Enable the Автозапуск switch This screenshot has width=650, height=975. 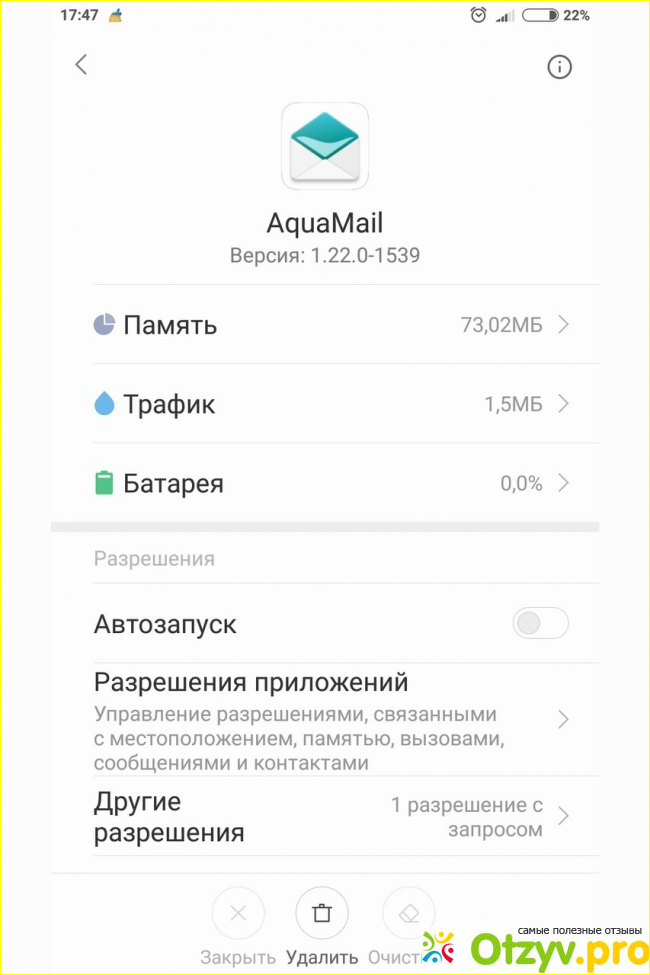540,624
